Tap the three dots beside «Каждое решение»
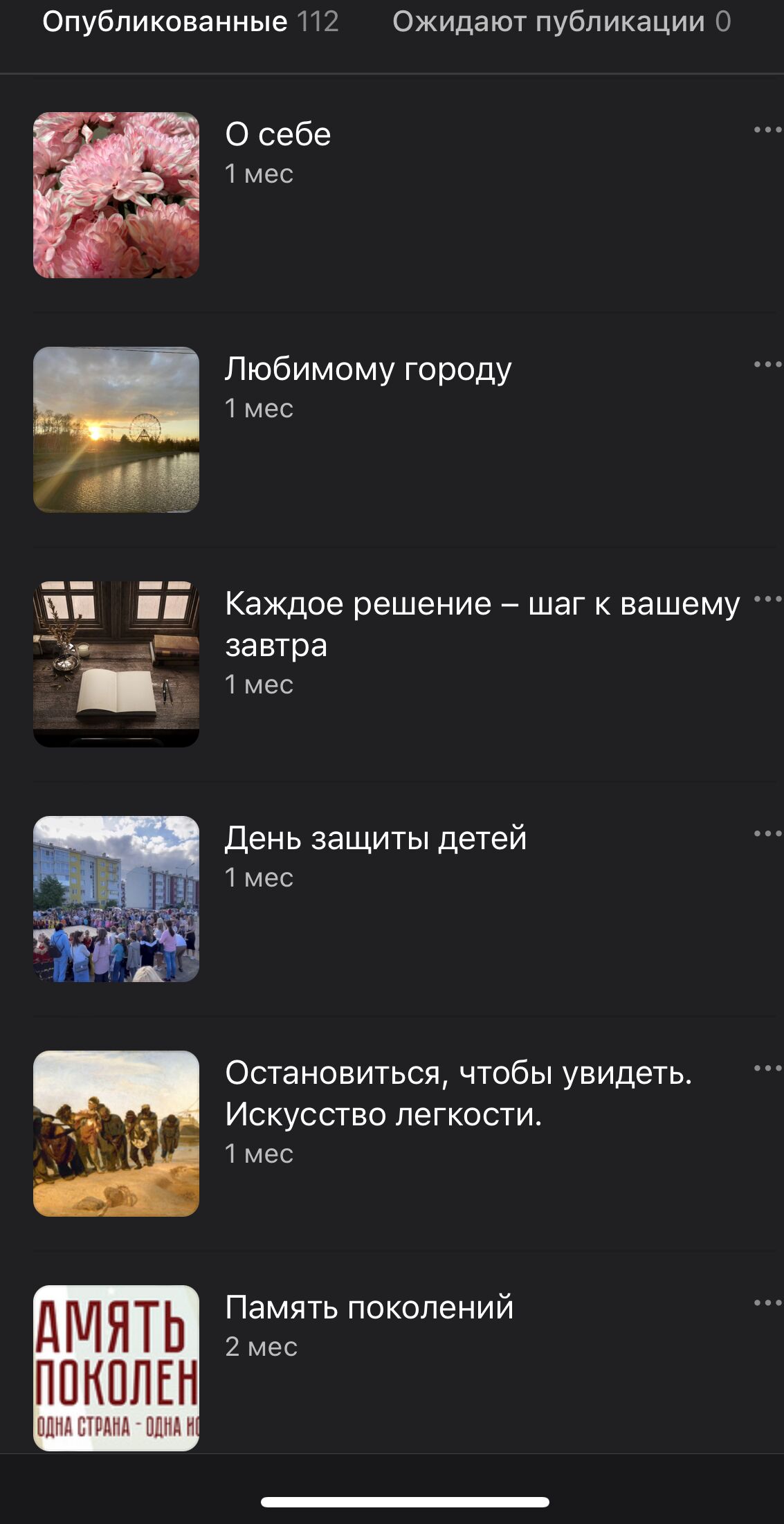Image resolution: width=784 pixels, height=1524 pixels. [x=767, y=599]
